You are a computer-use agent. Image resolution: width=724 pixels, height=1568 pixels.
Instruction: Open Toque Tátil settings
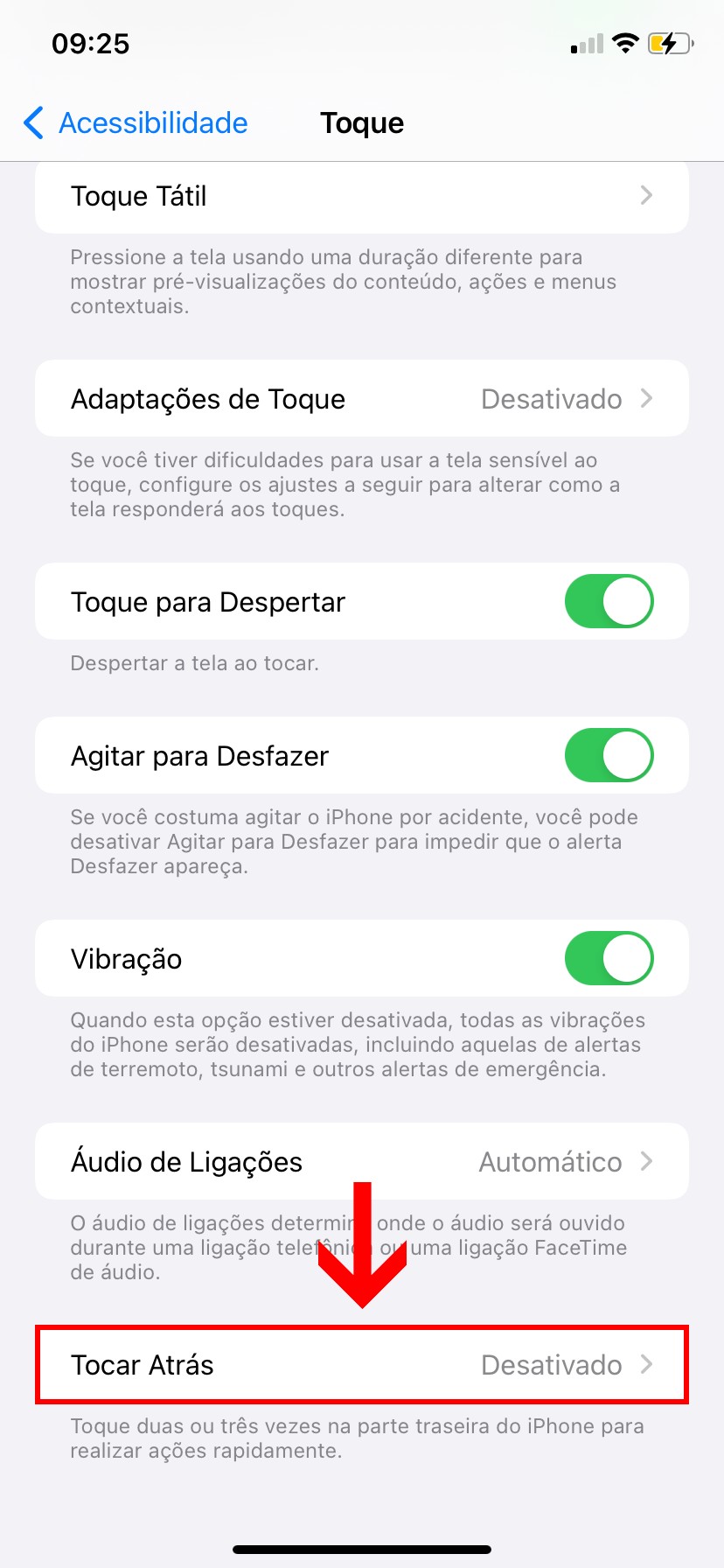[361, 196]
